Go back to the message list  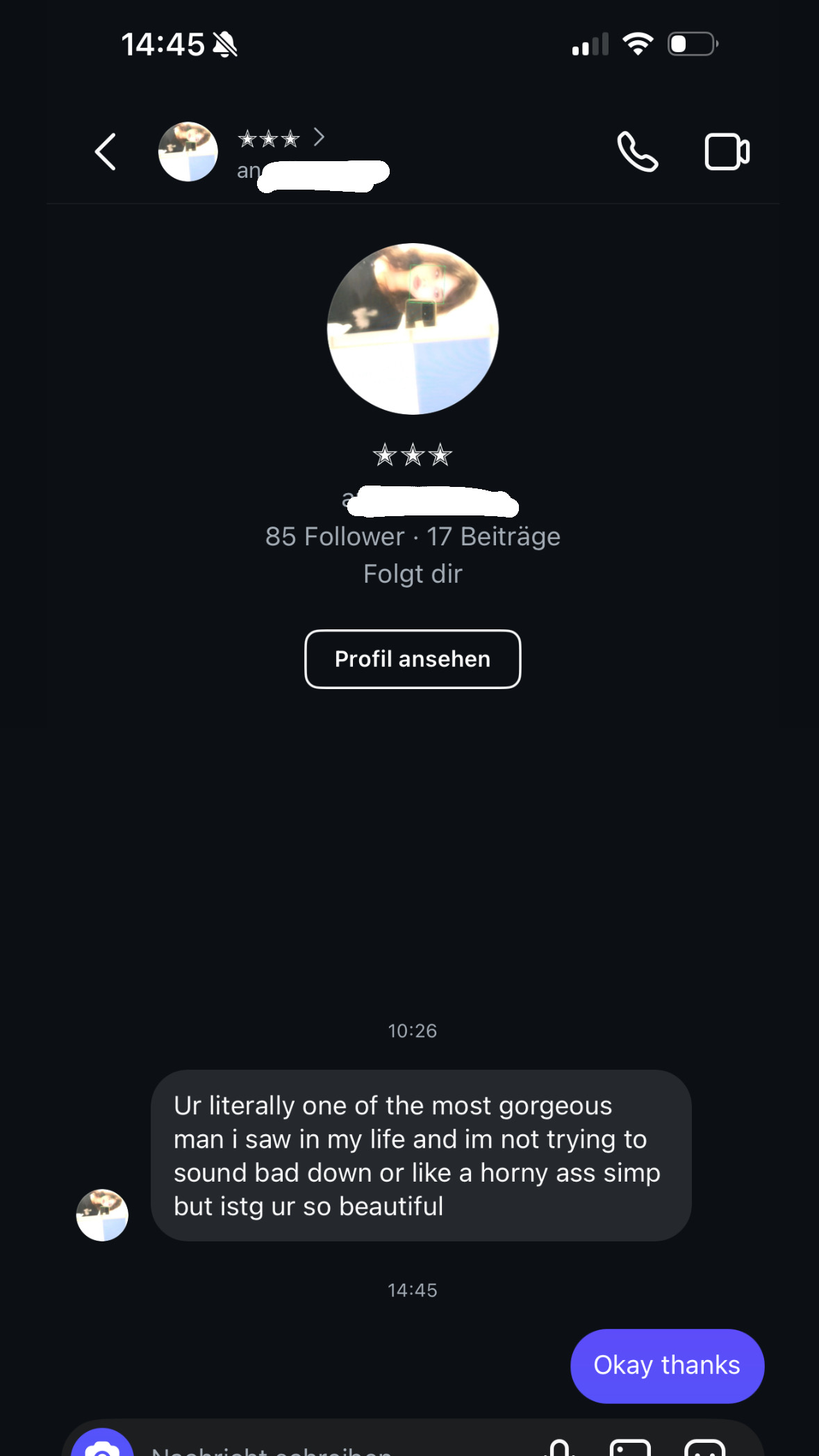pyautogui.click(x=106, y=152)
